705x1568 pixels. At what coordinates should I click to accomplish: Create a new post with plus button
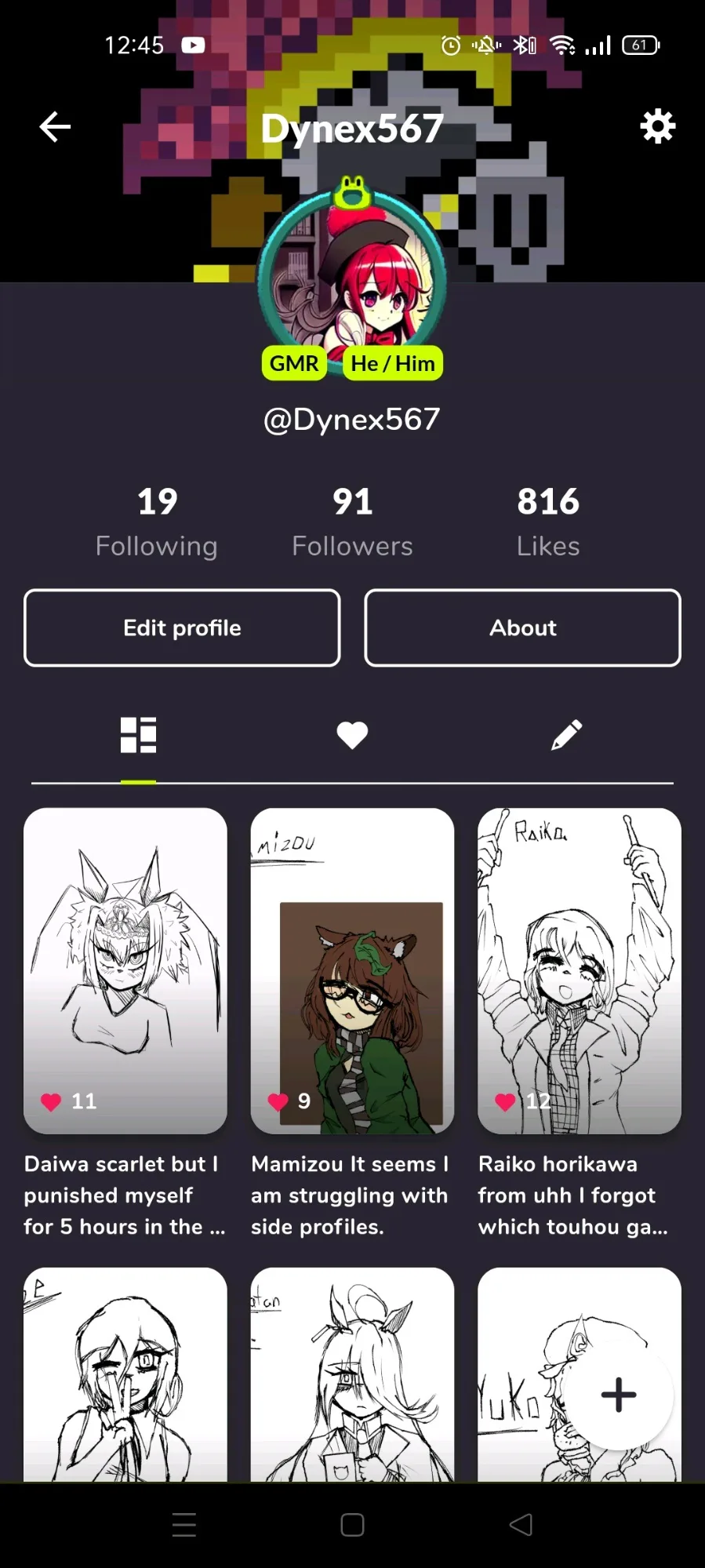(x=619, y=1395)
